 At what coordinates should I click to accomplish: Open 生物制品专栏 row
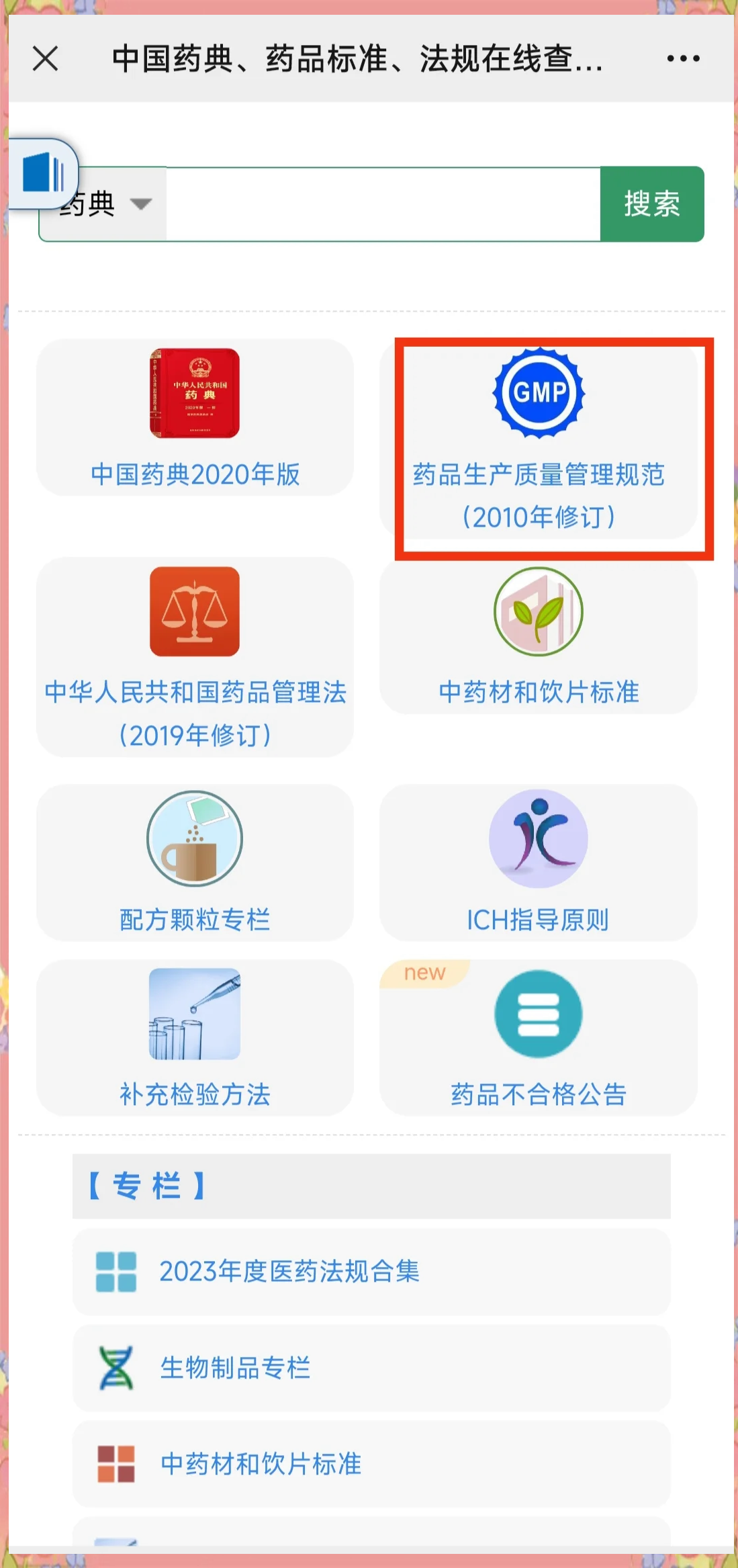click(371, 1368)
